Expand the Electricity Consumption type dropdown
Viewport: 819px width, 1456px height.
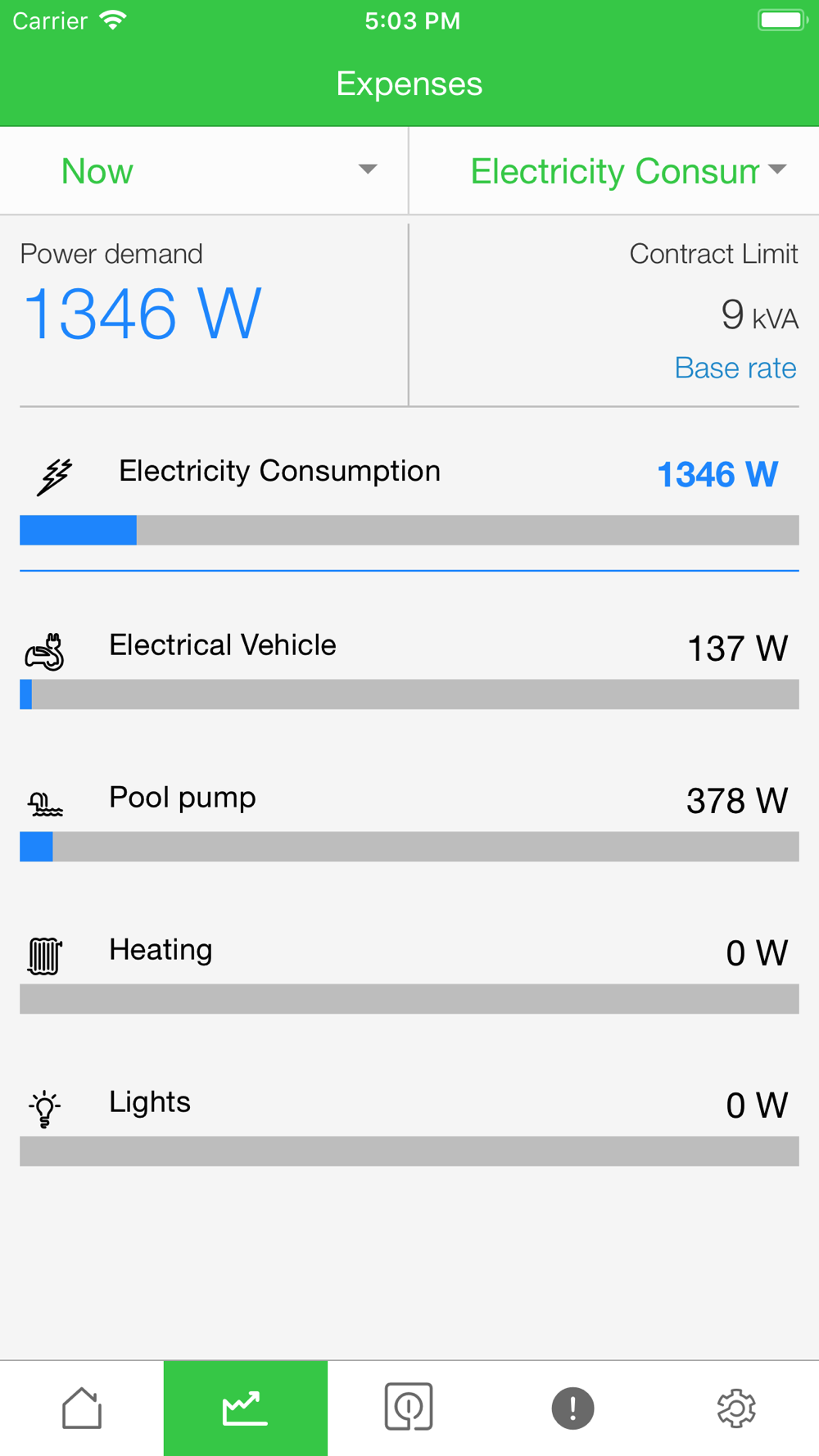(x=614, y=171)
